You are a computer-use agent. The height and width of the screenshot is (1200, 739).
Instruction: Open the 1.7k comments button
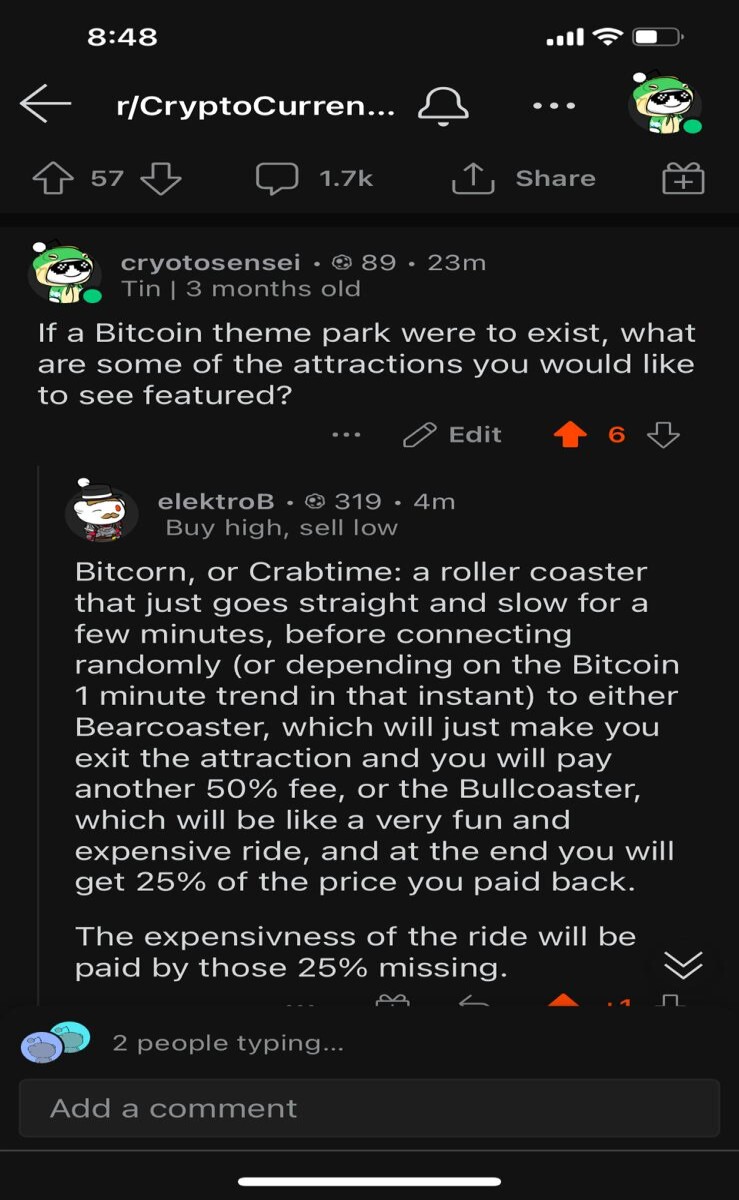point(314,179)
